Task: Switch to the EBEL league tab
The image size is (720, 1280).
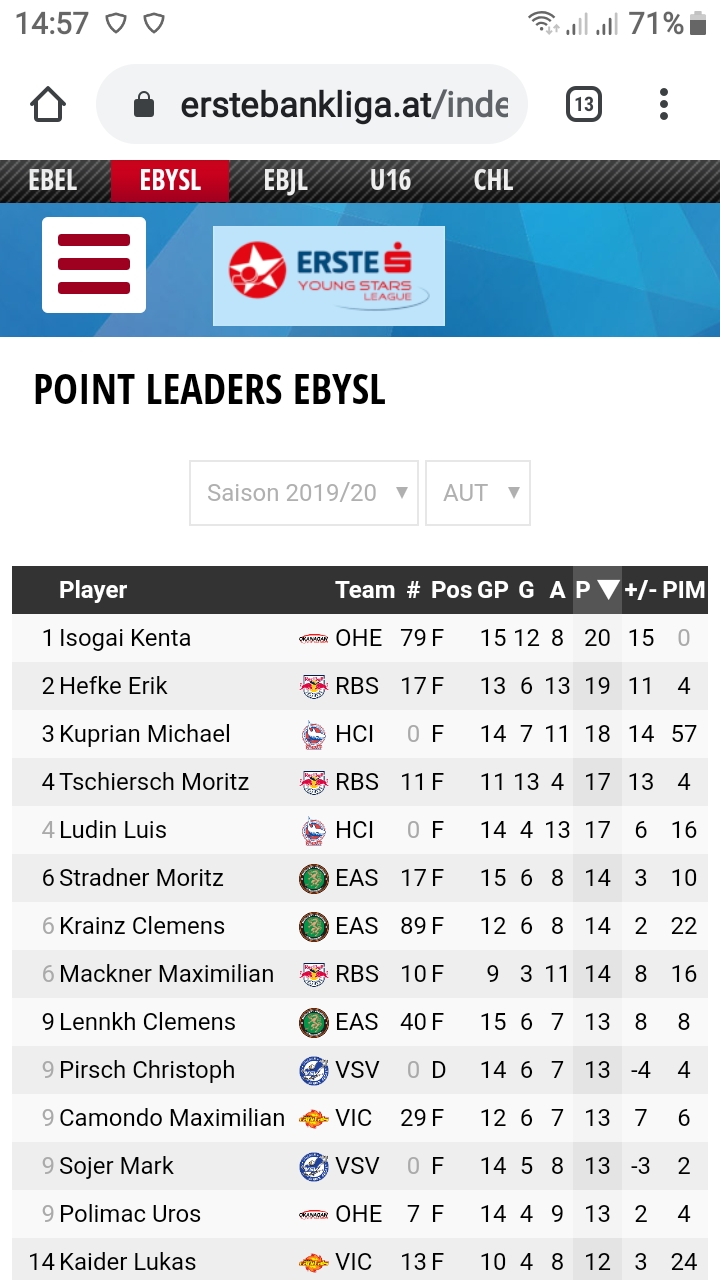Action: [53, 181]
